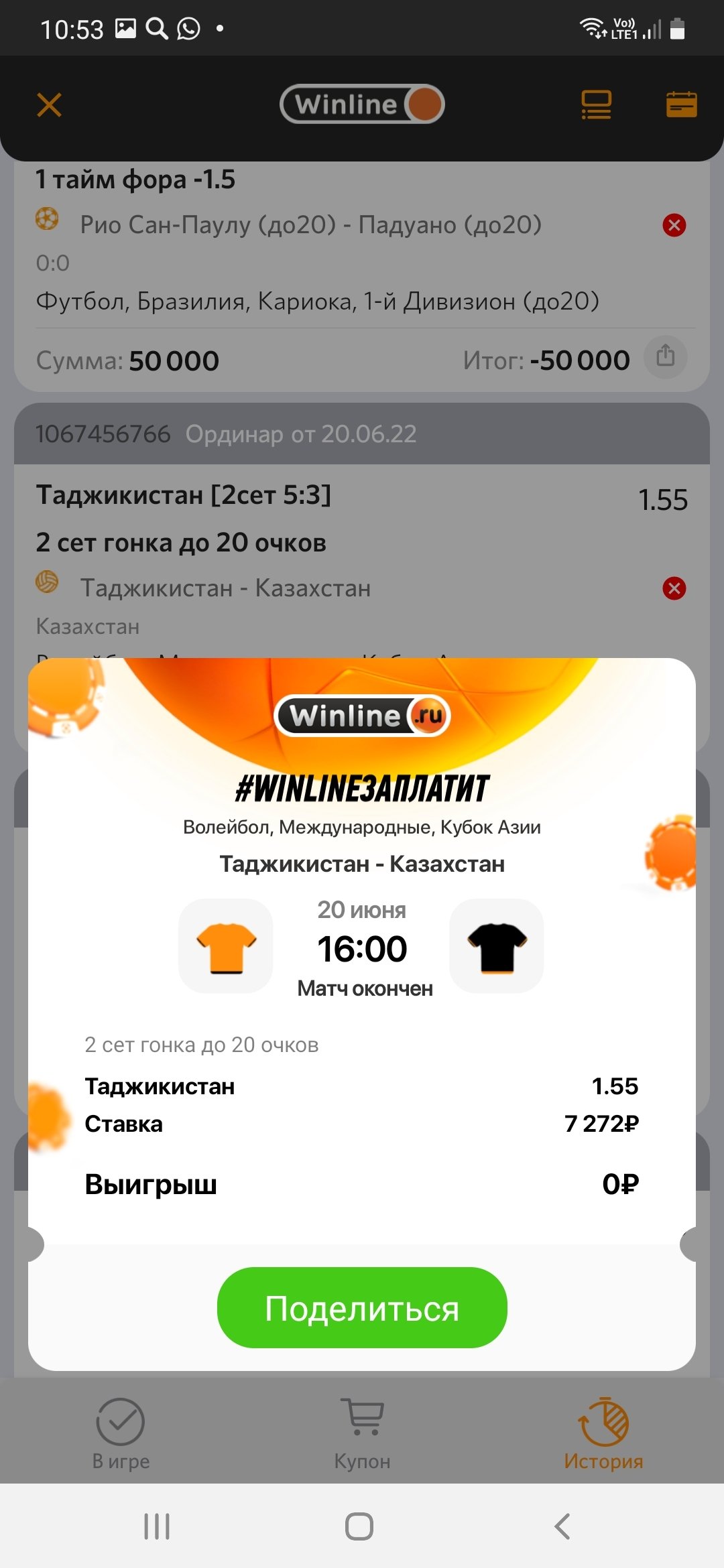Close the screen with the orange X
The width and height of the screenshot is (724, 1568).
pyautogui.click(x=49, y=105)
